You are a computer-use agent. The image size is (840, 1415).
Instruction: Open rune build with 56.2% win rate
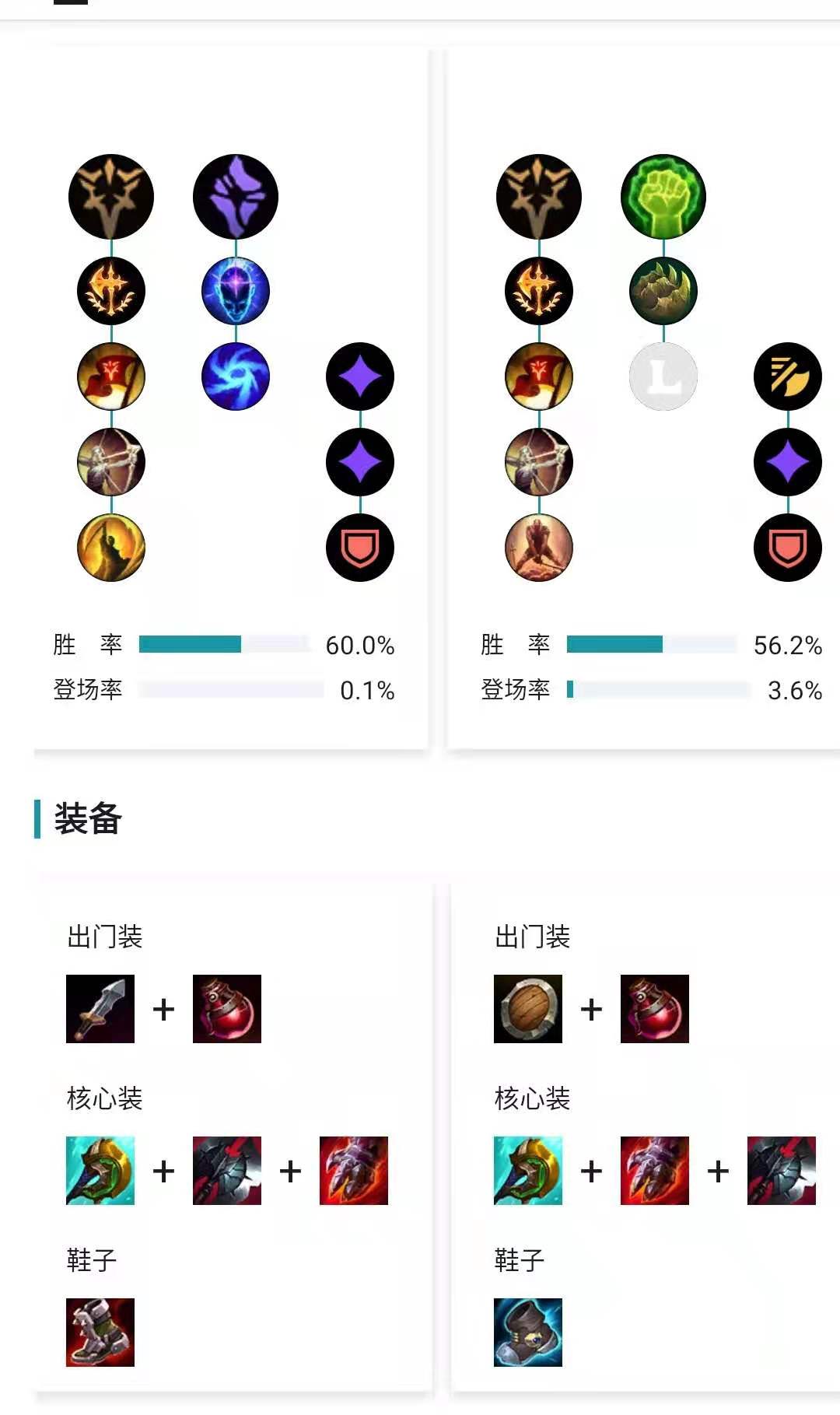point(644,398)
